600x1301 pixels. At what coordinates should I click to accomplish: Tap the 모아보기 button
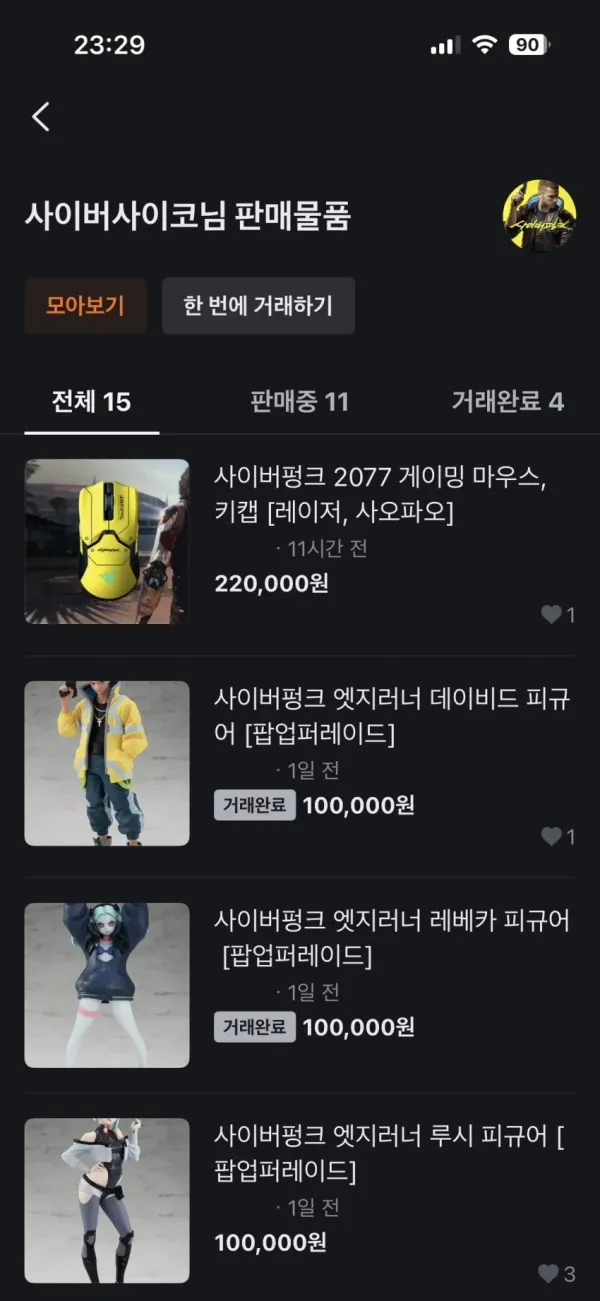86,306
